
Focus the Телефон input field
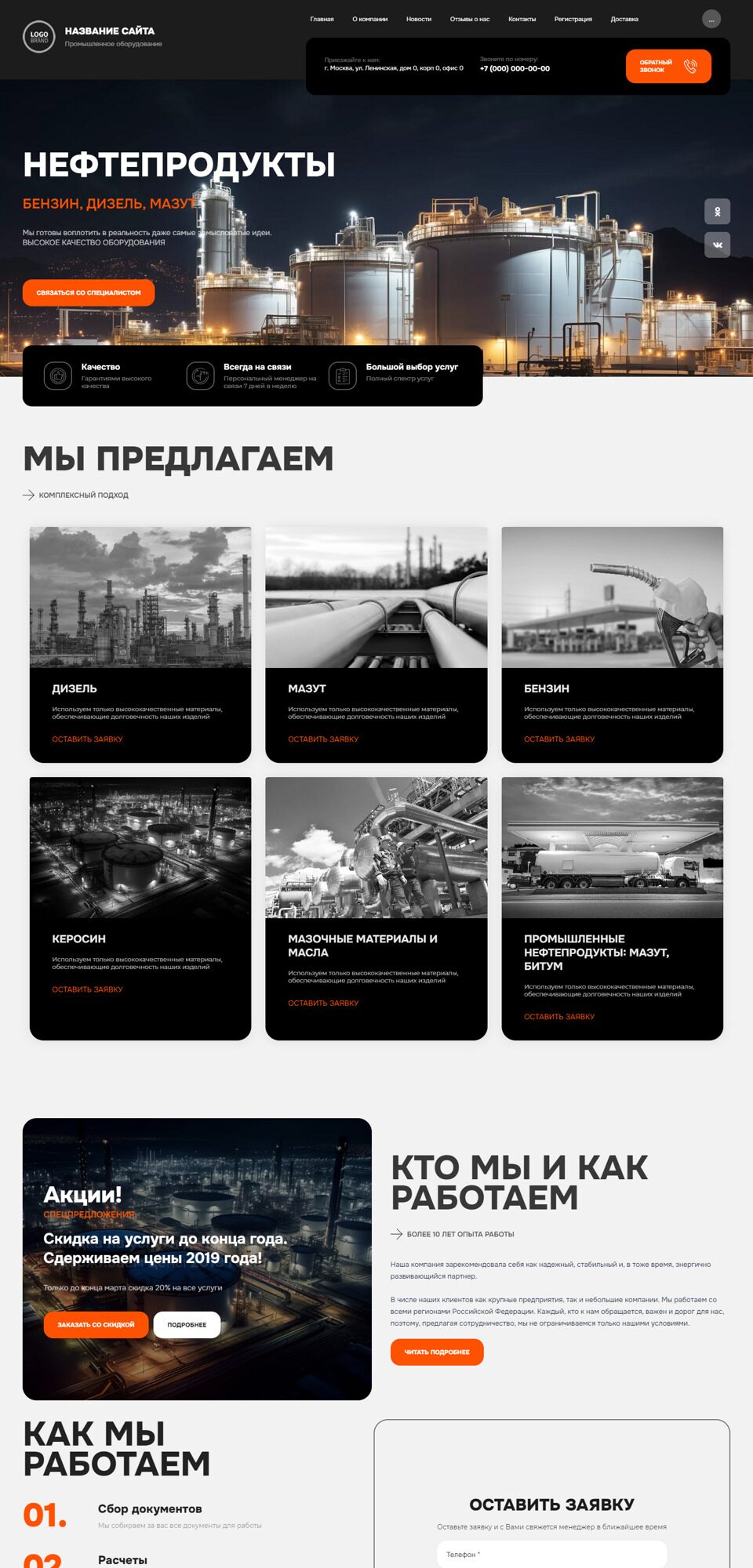(551, 1554)
